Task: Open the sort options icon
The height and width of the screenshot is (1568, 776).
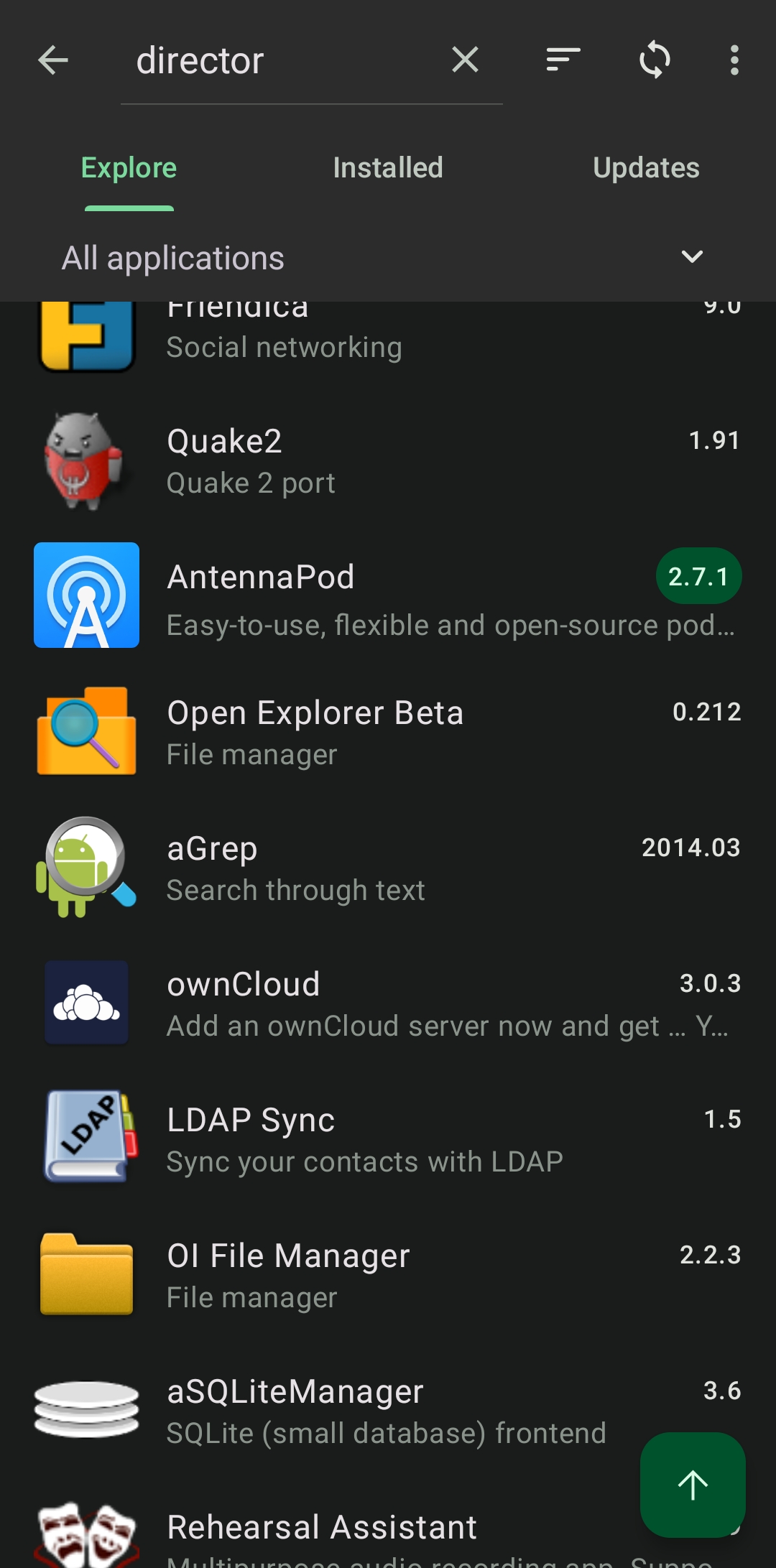Action: point(562,60)
